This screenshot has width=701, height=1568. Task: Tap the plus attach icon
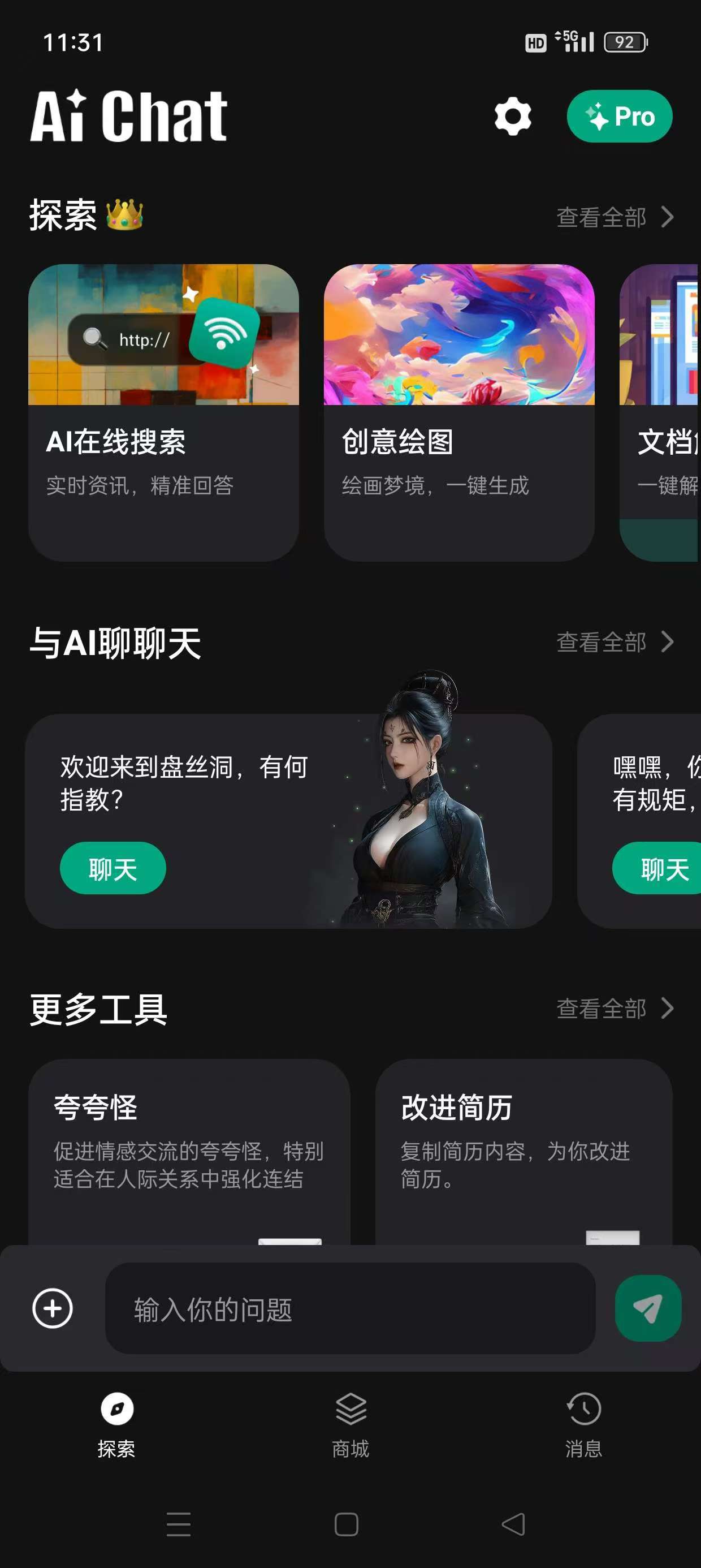[x=53, y=1308]
